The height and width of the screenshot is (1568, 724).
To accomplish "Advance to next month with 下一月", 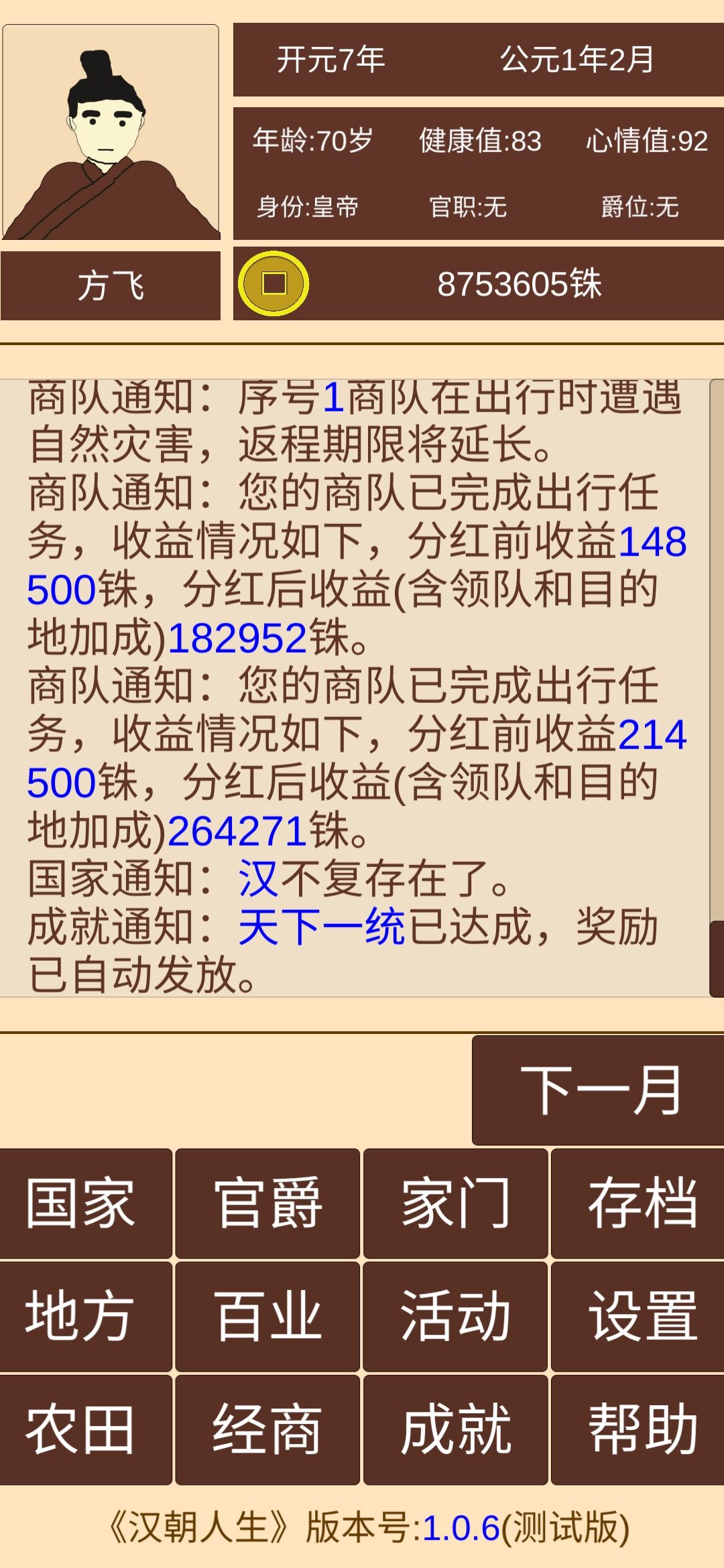I will (x=598, y=1090).
